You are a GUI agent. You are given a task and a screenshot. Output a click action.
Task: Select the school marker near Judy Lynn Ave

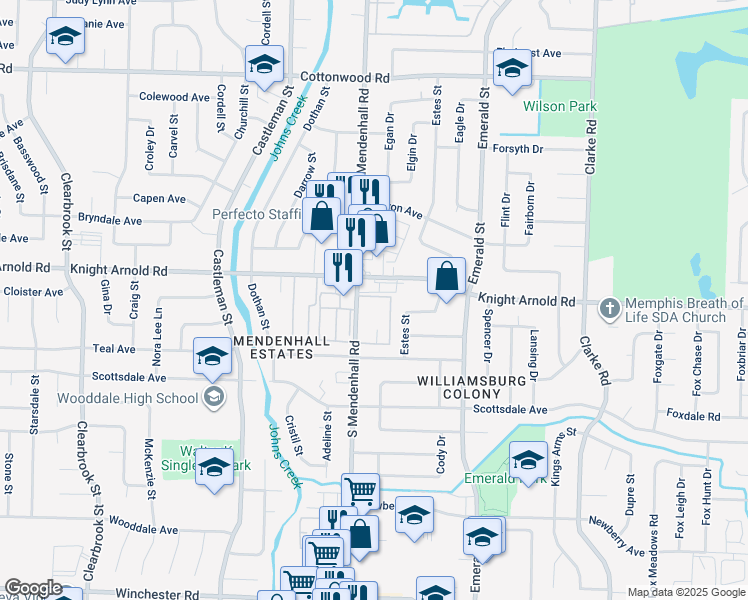click(x=65, y=38)
